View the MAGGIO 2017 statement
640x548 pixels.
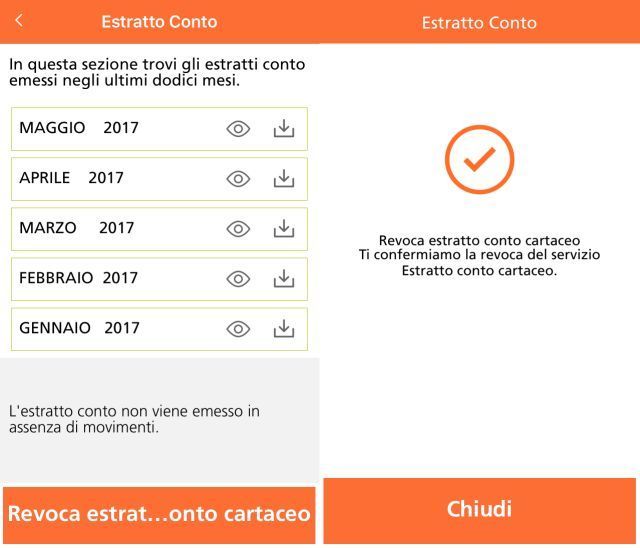coord(238,129)
